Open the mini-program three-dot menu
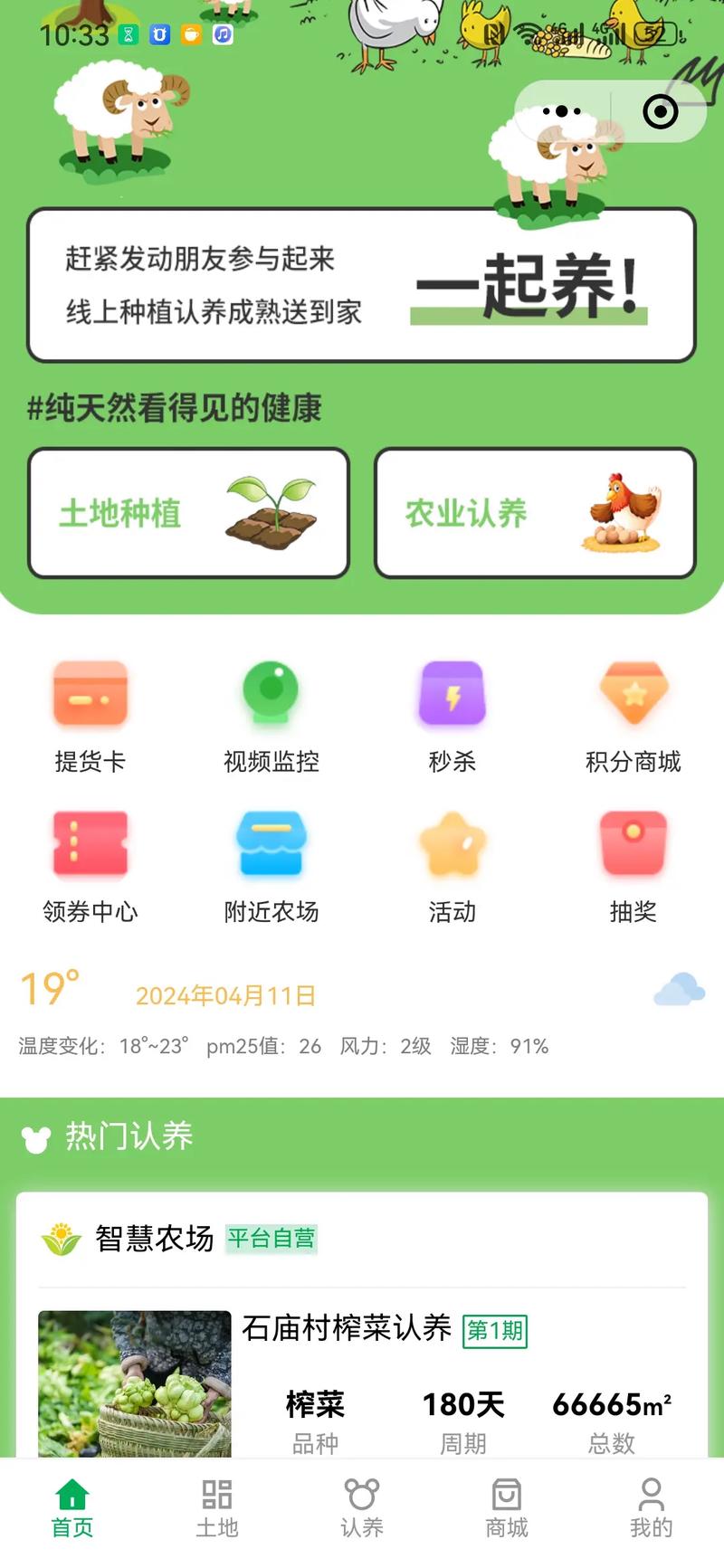Screen dimensions: 724x1568 point(559,110)
